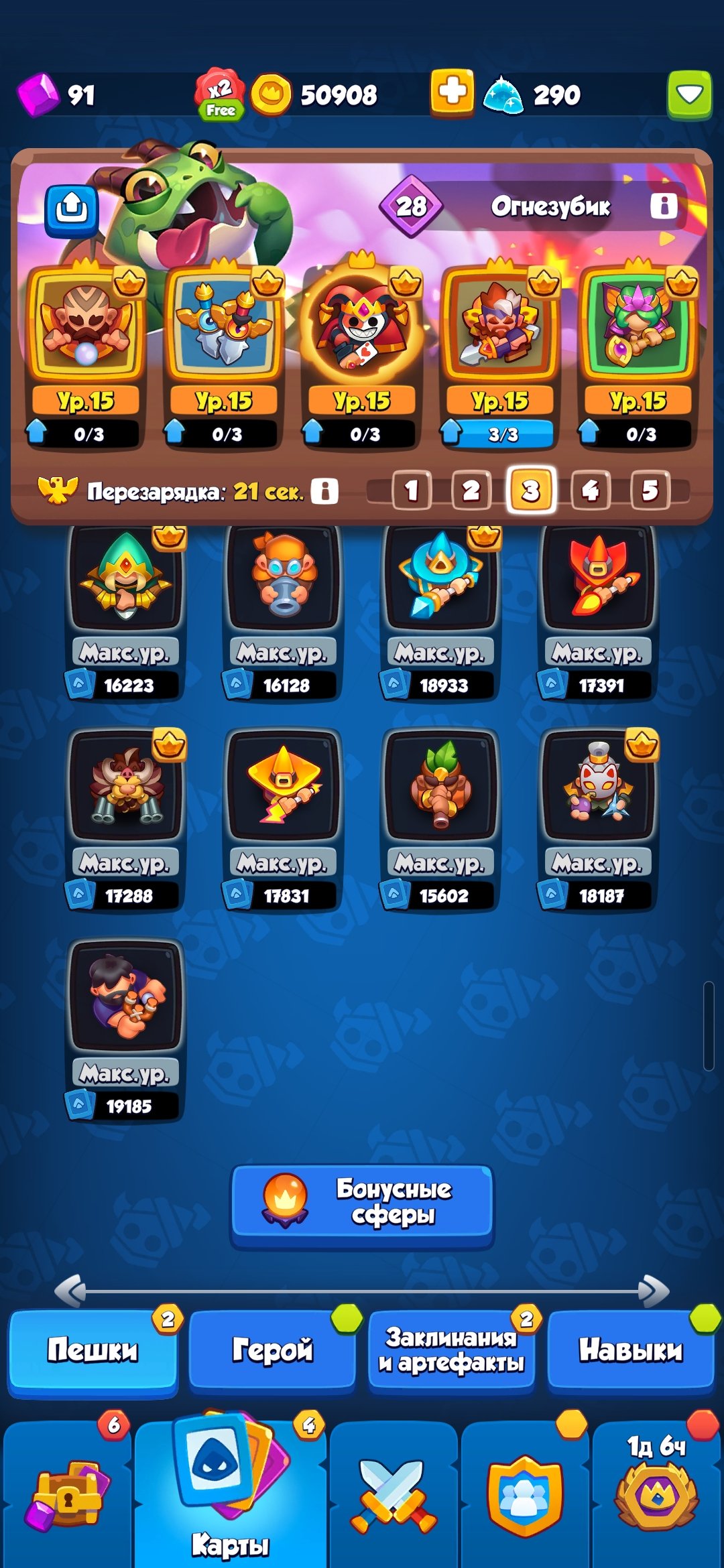Tap the gold plus button to add coins
Screen dimensions: 724x1568
[452, 92]
